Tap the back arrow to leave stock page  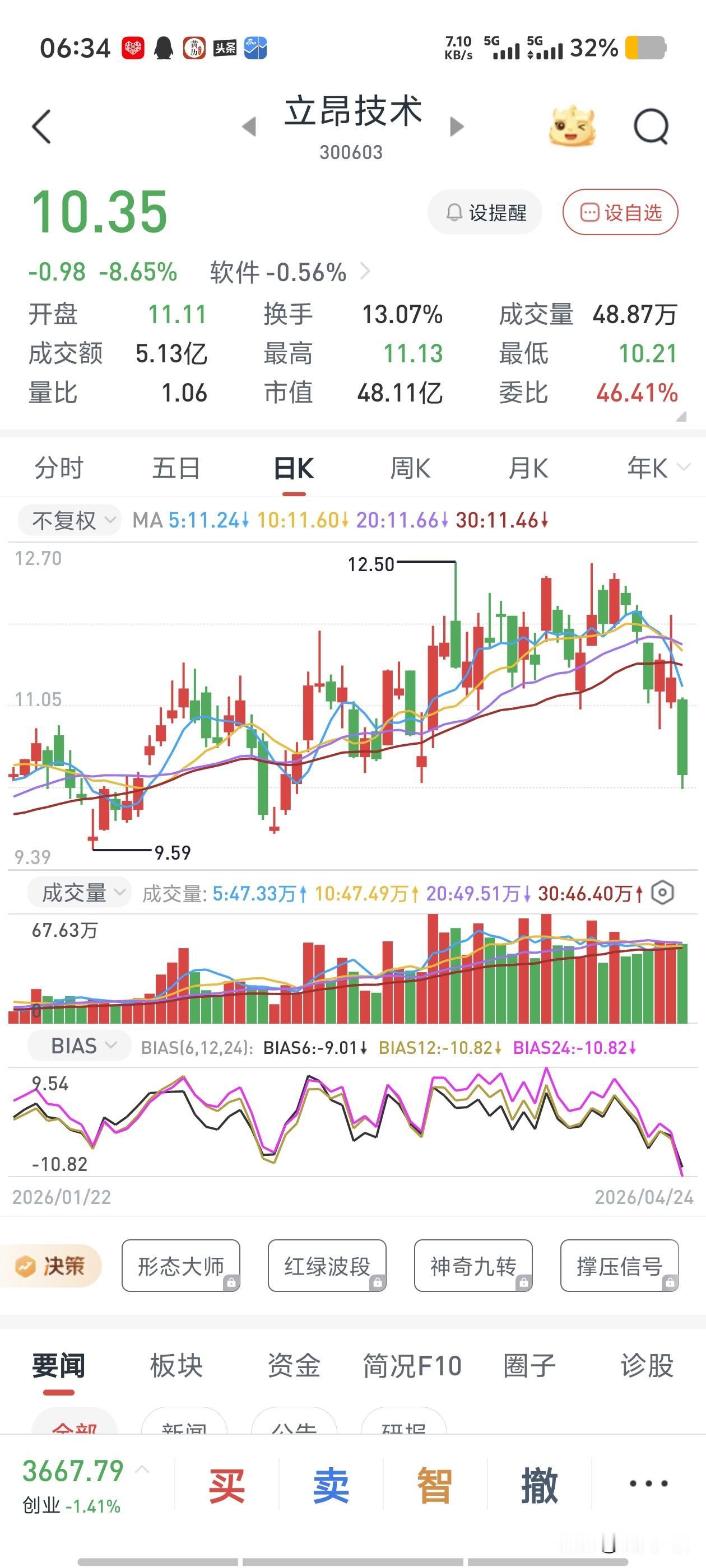40,126
